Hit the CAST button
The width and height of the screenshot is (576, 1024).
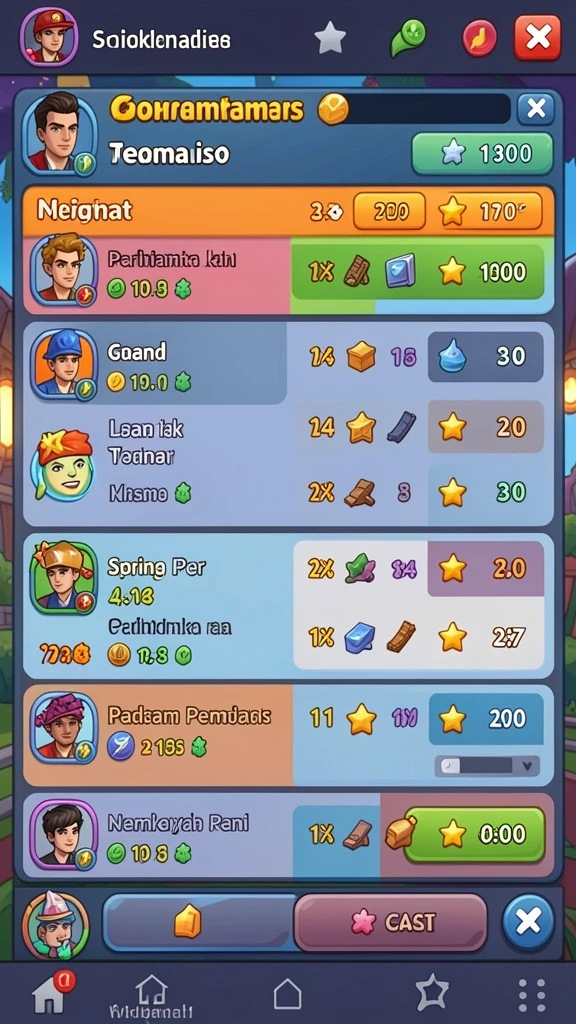point(391,922)
